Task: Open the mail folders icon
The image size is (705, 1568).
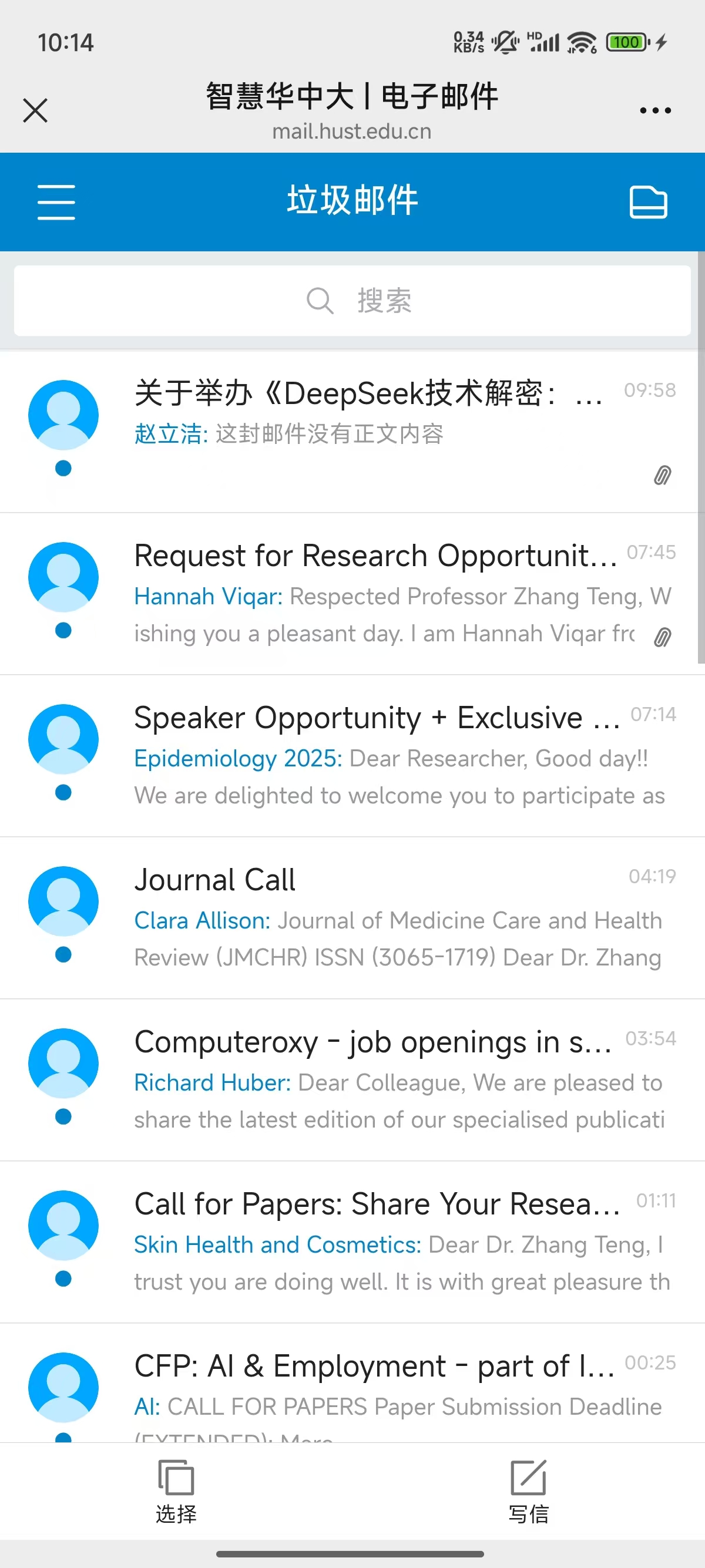Action: point(648,202)
